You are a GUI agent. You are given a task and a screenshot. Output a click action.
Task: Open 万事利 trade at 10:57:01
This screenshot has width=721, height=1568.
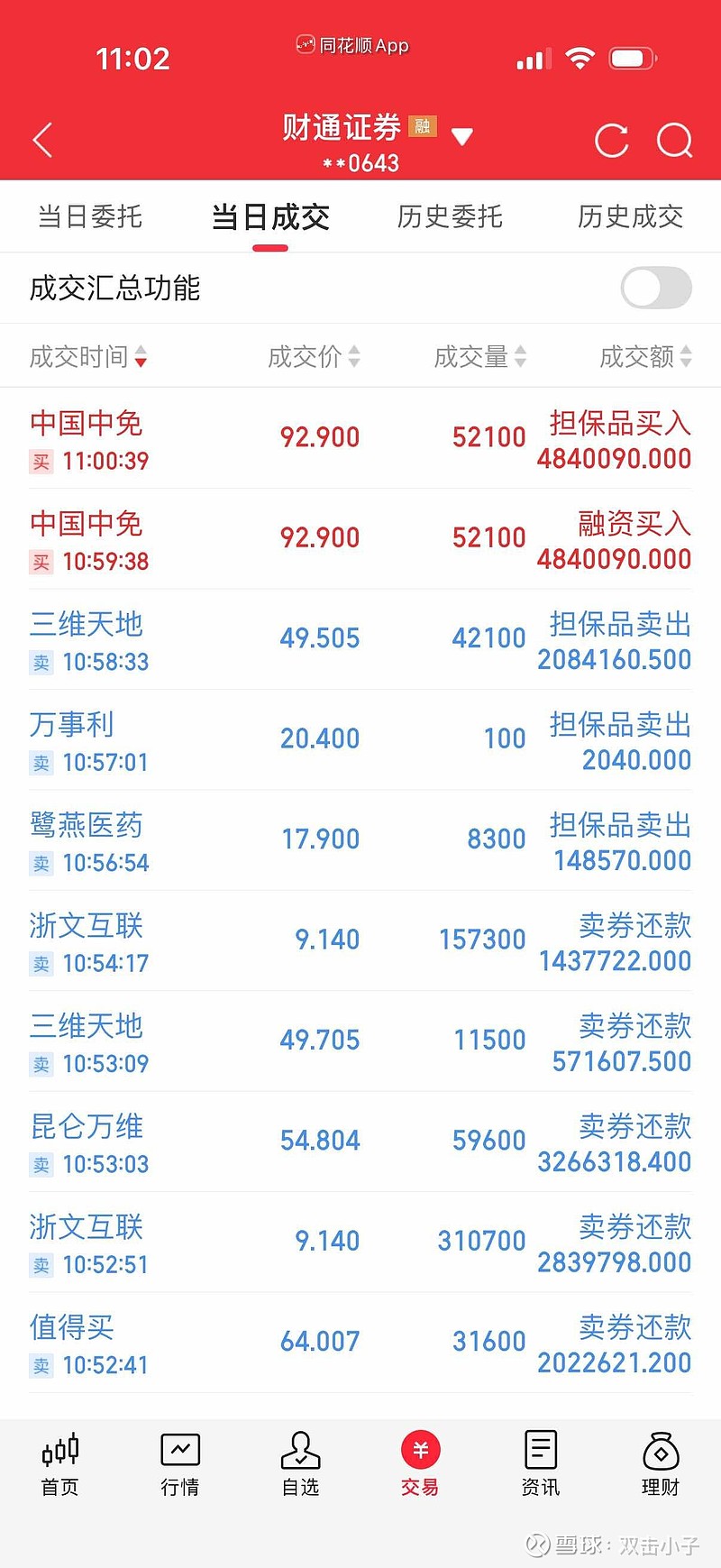pyautogui.click(x=360, y=740)
